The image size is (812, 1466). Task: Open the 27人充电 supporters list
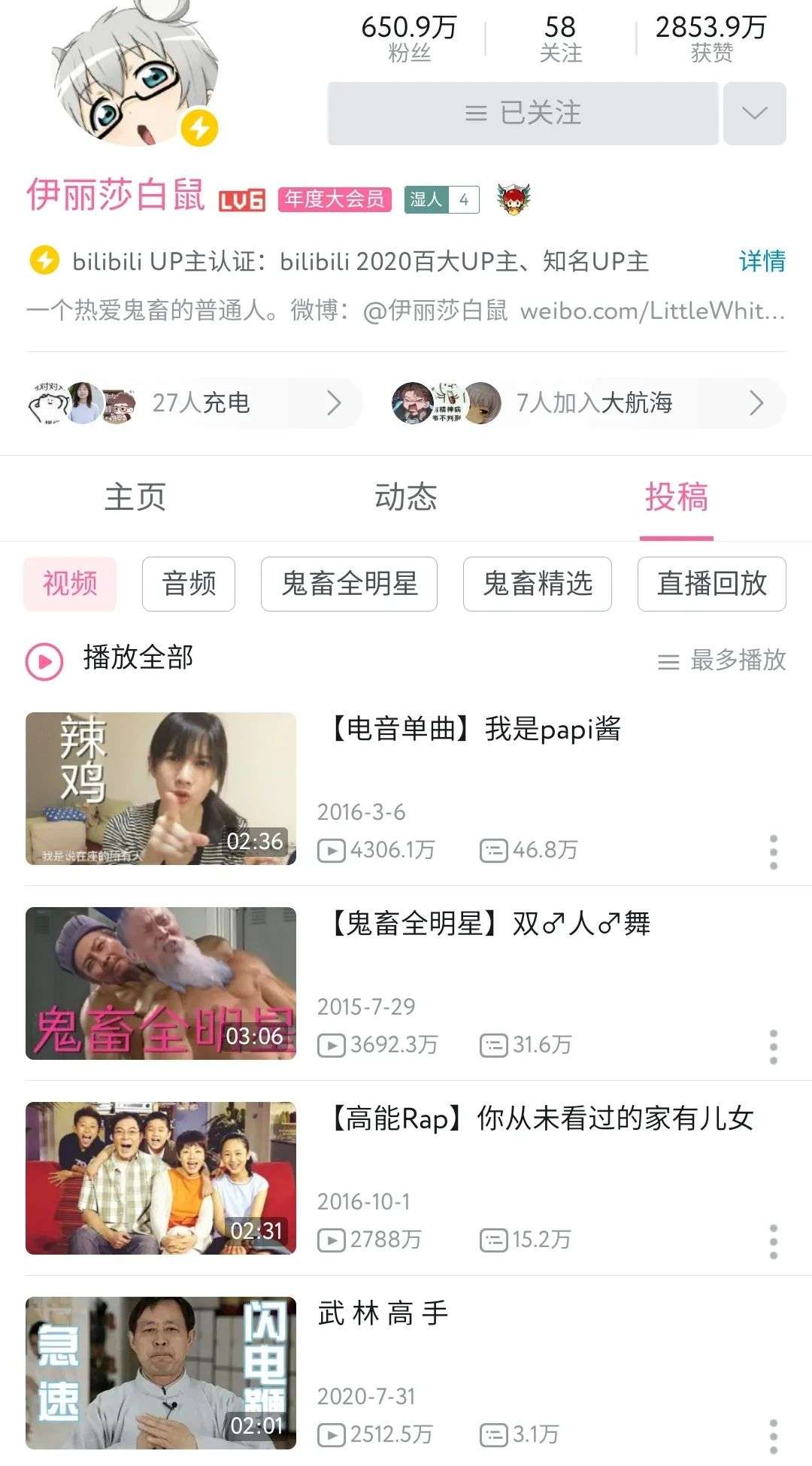click(194, 403)
